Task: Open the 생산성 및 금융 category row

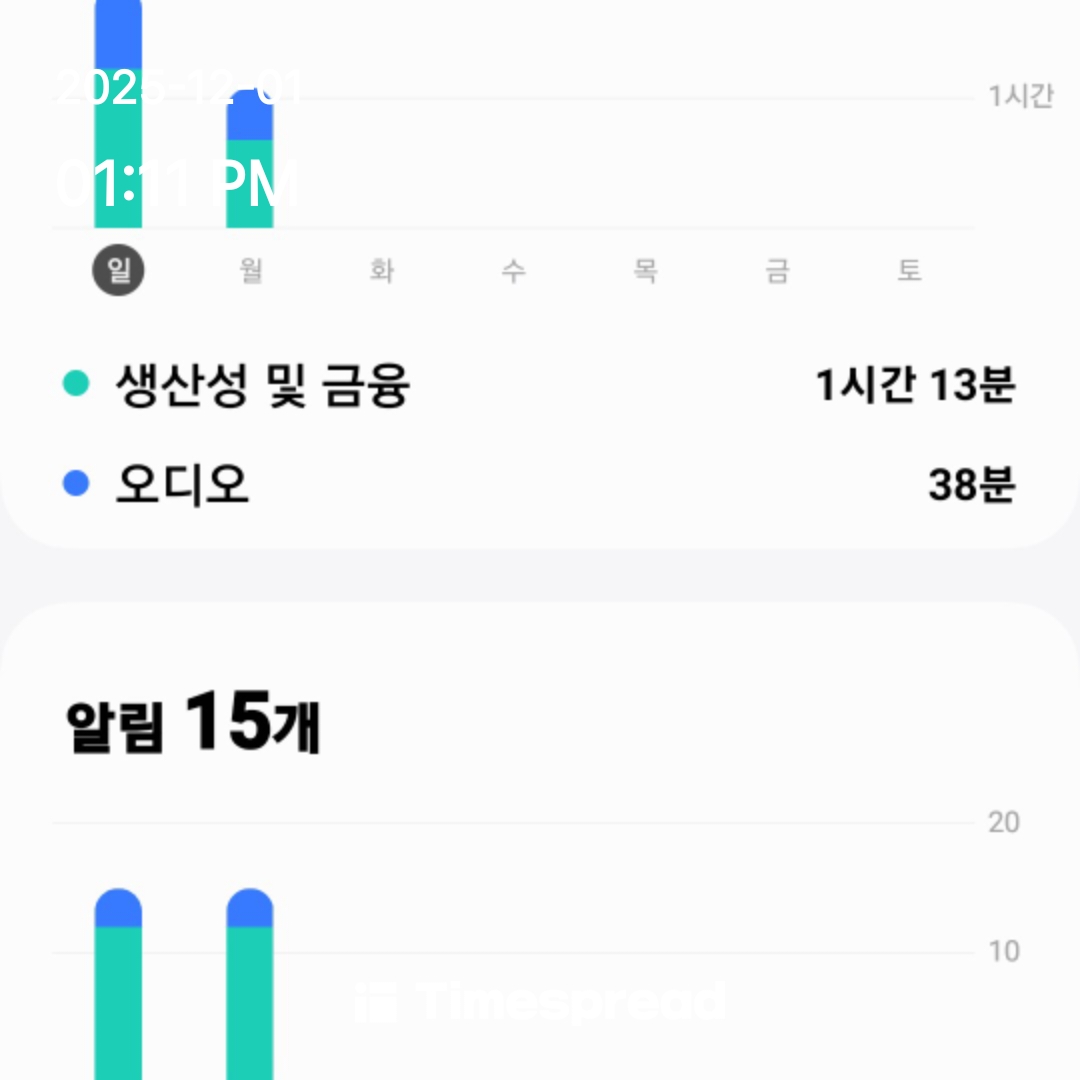Action: (538, 385)
